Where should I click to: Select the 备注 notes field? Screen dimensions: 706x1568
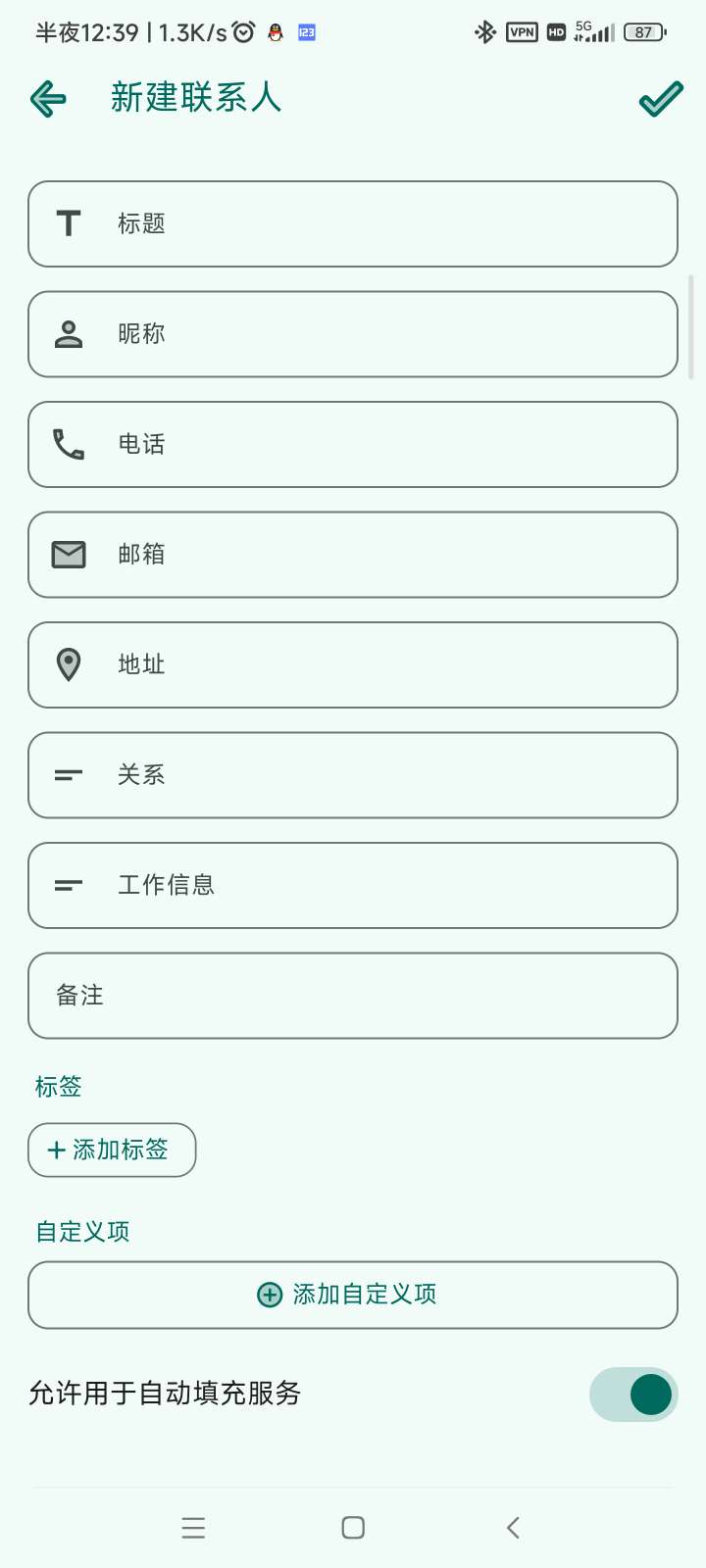click(353, 996)
